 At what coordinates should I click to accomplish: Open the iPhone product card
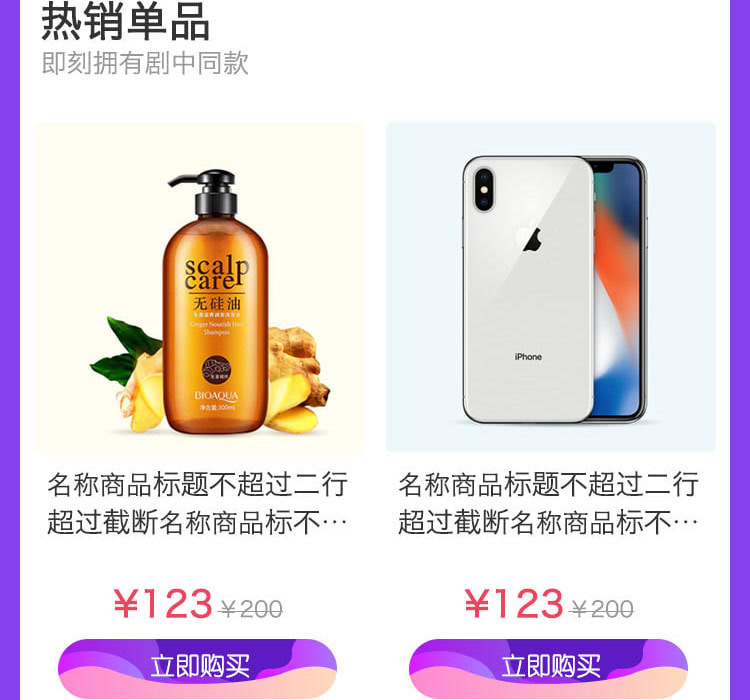click(551, 289)
